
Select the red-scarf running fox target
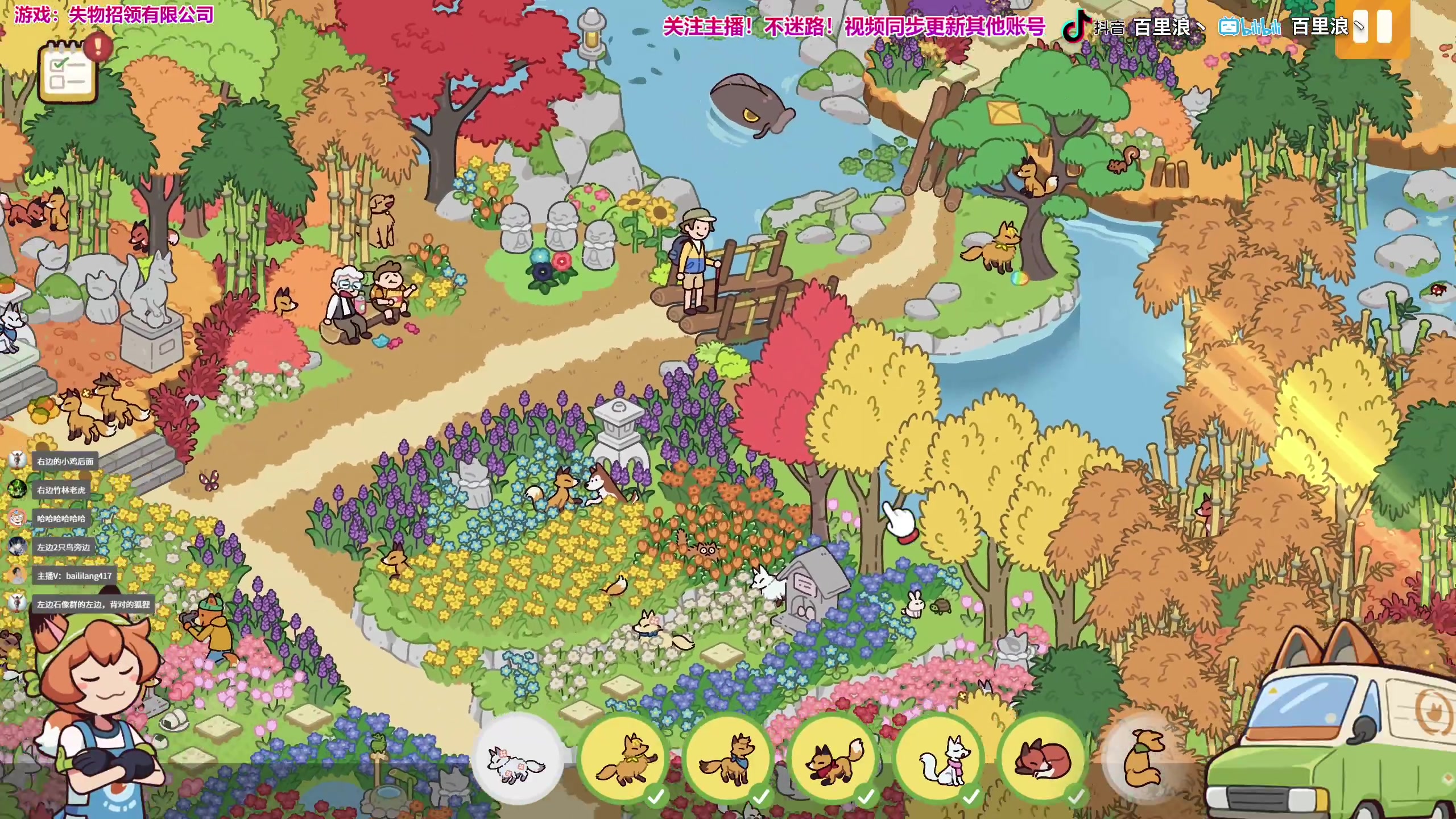pyautogui.click(x=834, y=759)
